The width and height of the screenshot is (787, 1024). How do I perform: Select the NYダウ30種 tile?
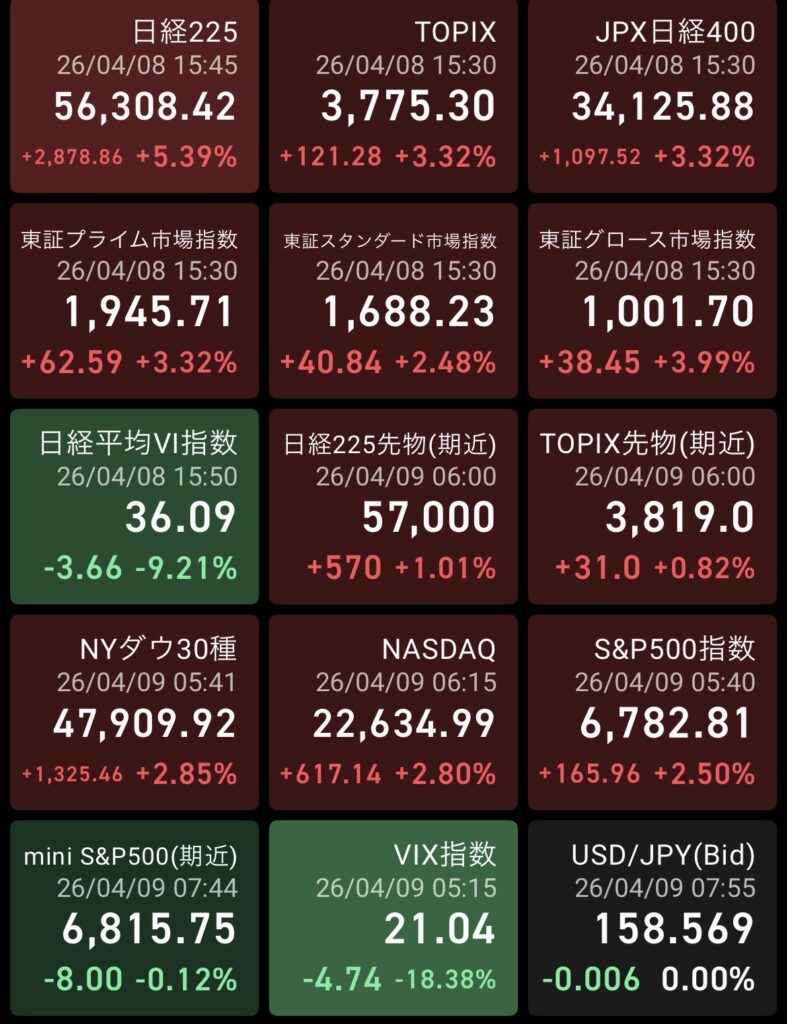coord(134,712)
